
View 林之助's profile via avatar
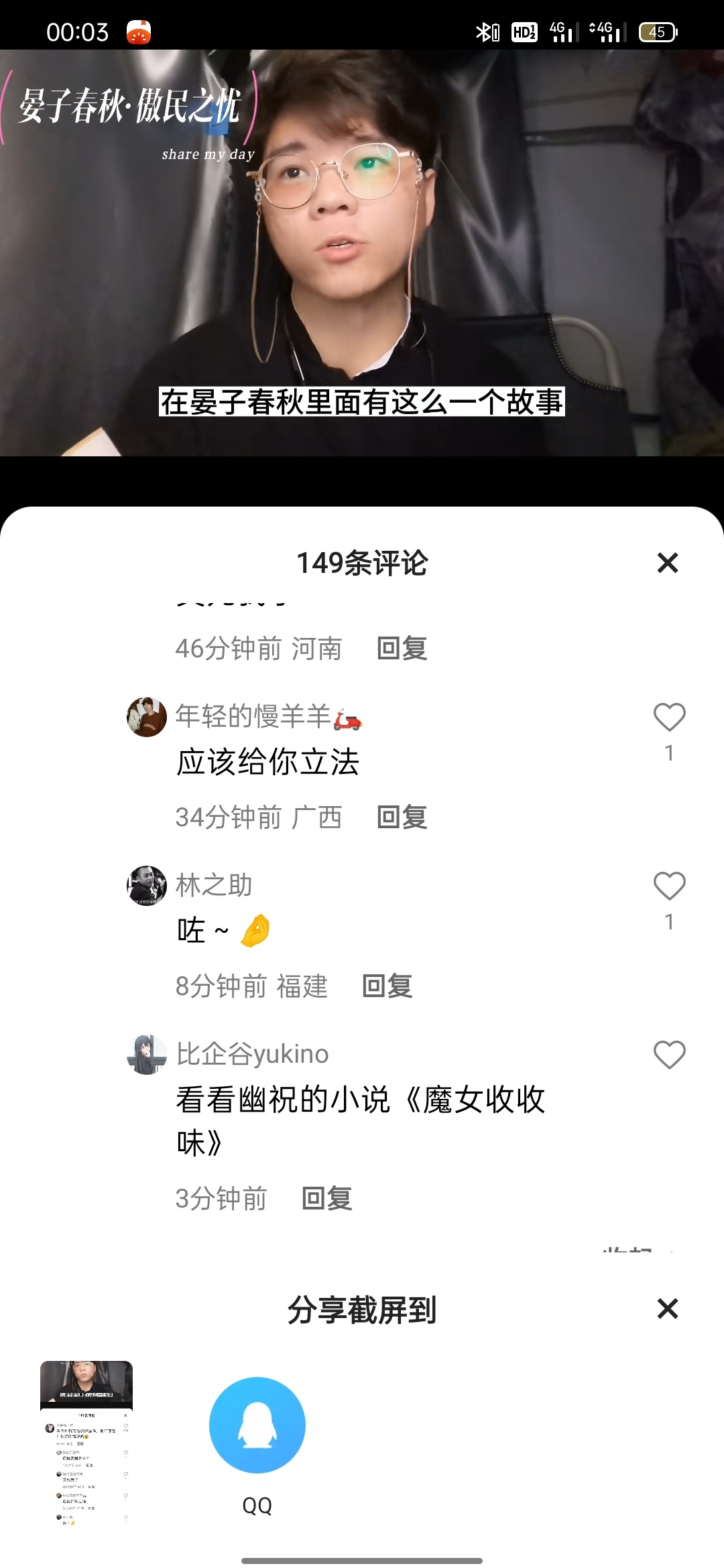[x=147, y=886]
